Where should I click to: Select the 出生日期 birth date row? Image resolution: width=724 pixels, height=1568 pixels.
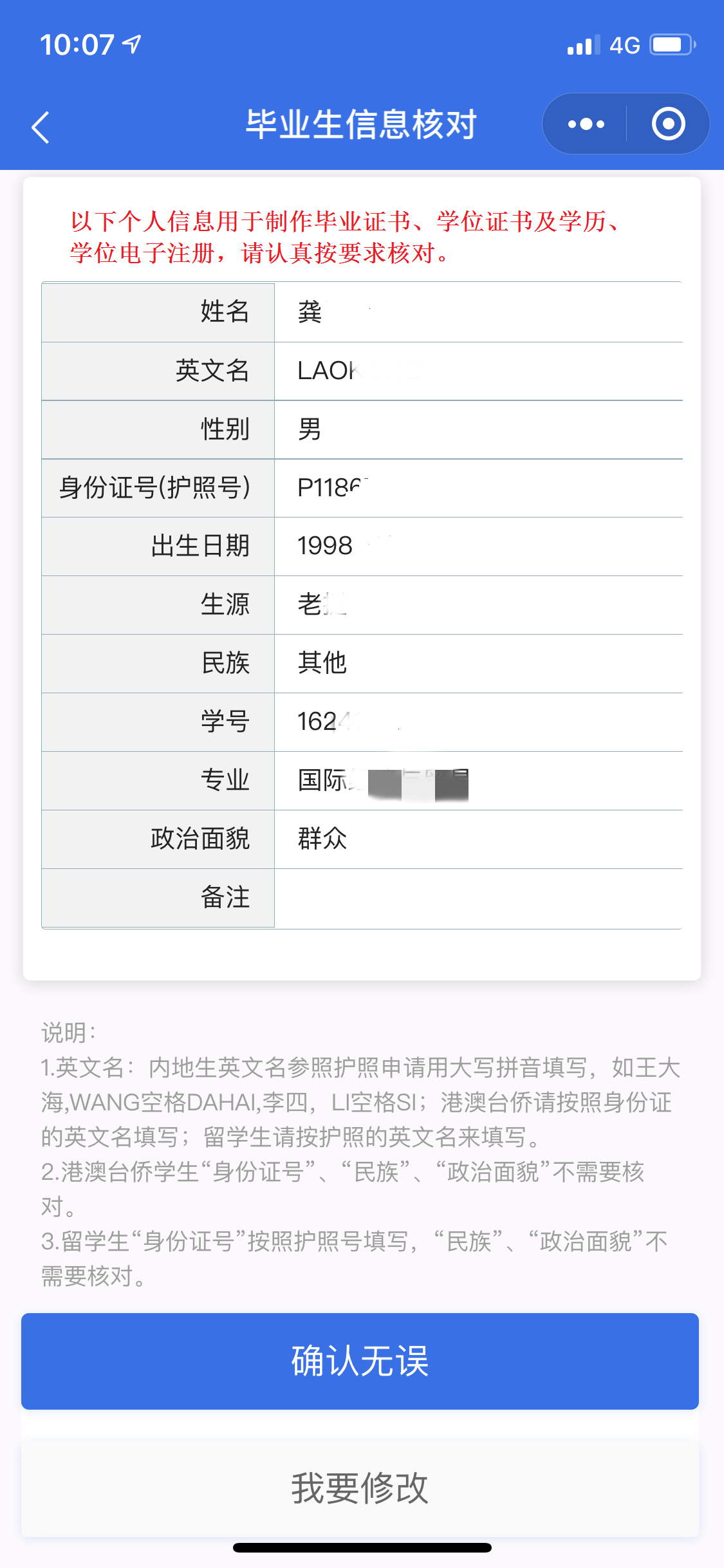tap(362, 546)
